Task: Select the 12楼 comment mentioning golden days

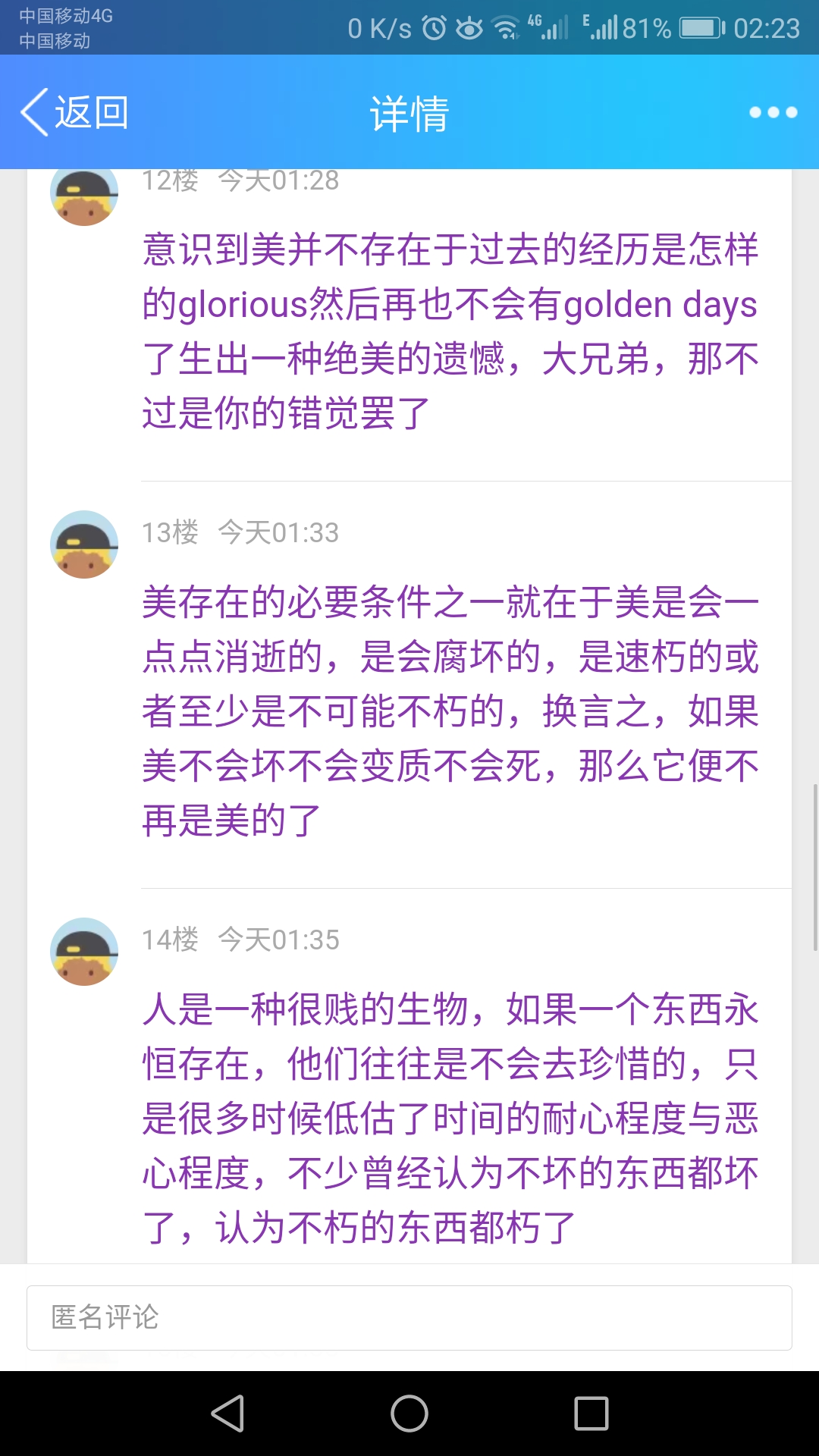Action: point(450,331)
